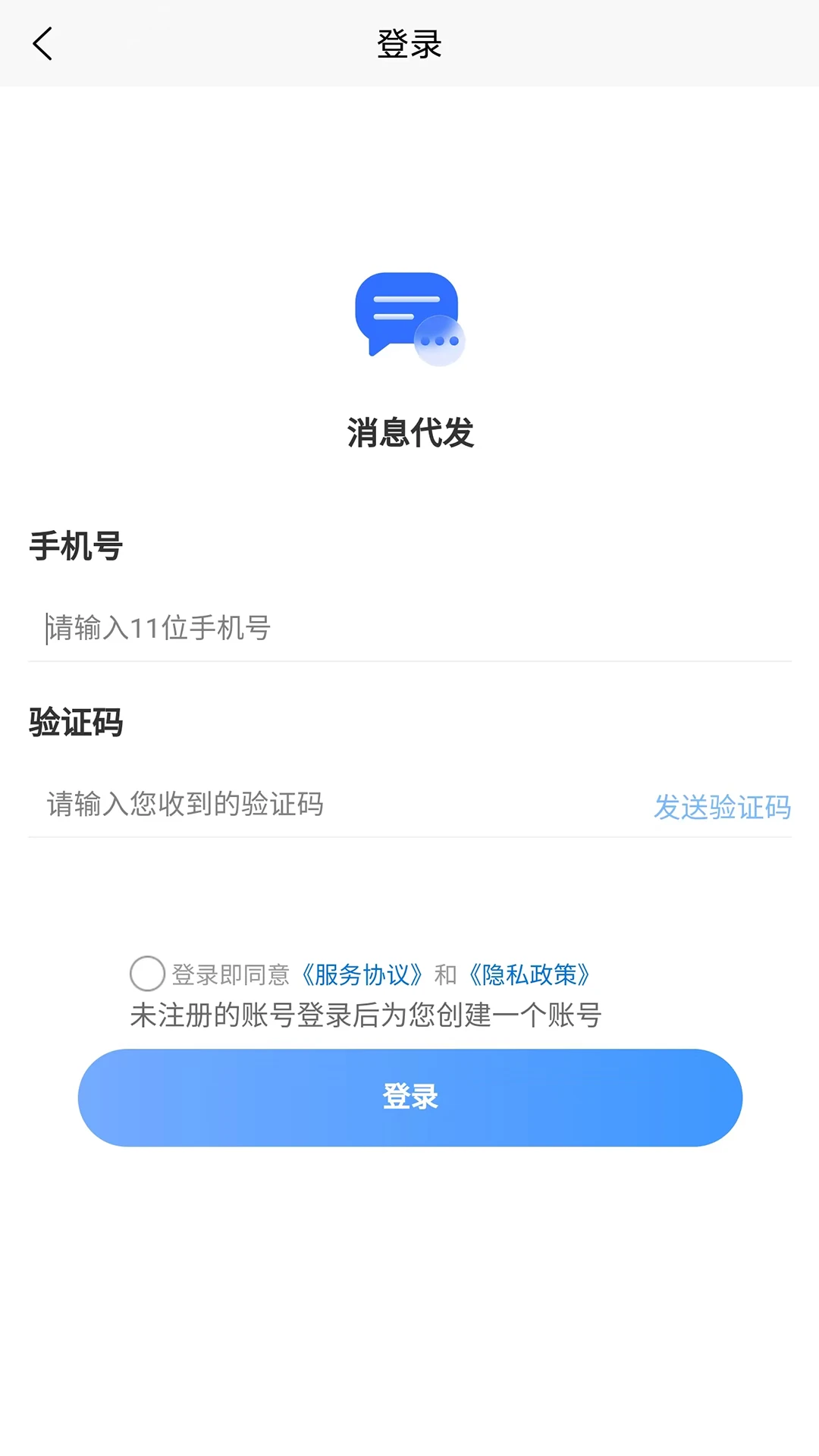This screenshot has height=1456, width=819.
Task: Focus the 手机号 phone number input field
Action: coord(303,628)
